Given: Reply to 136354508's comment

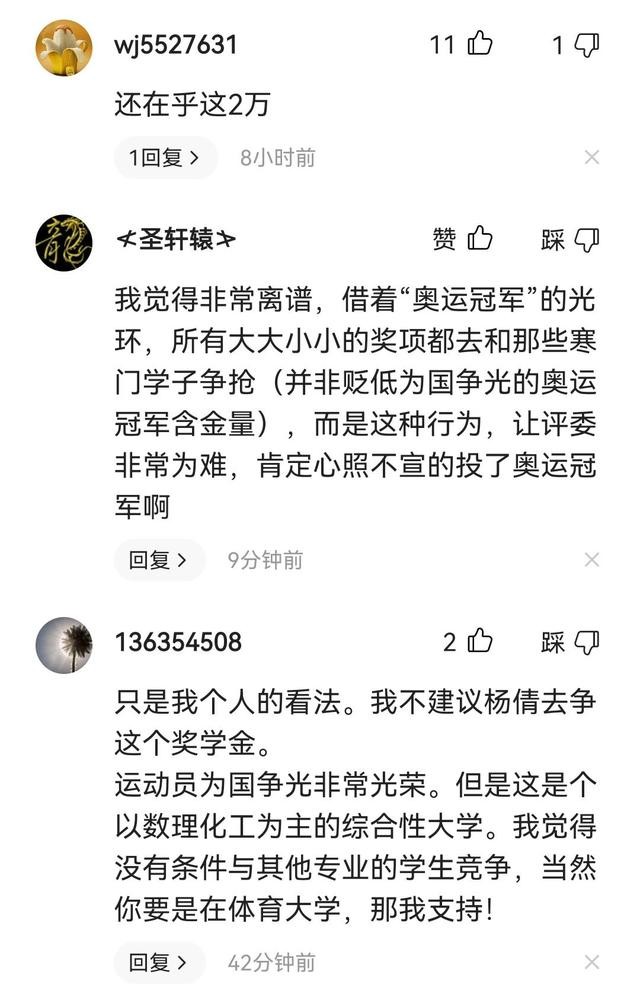Looking at the screenshot, I should (x=159, y=962).
